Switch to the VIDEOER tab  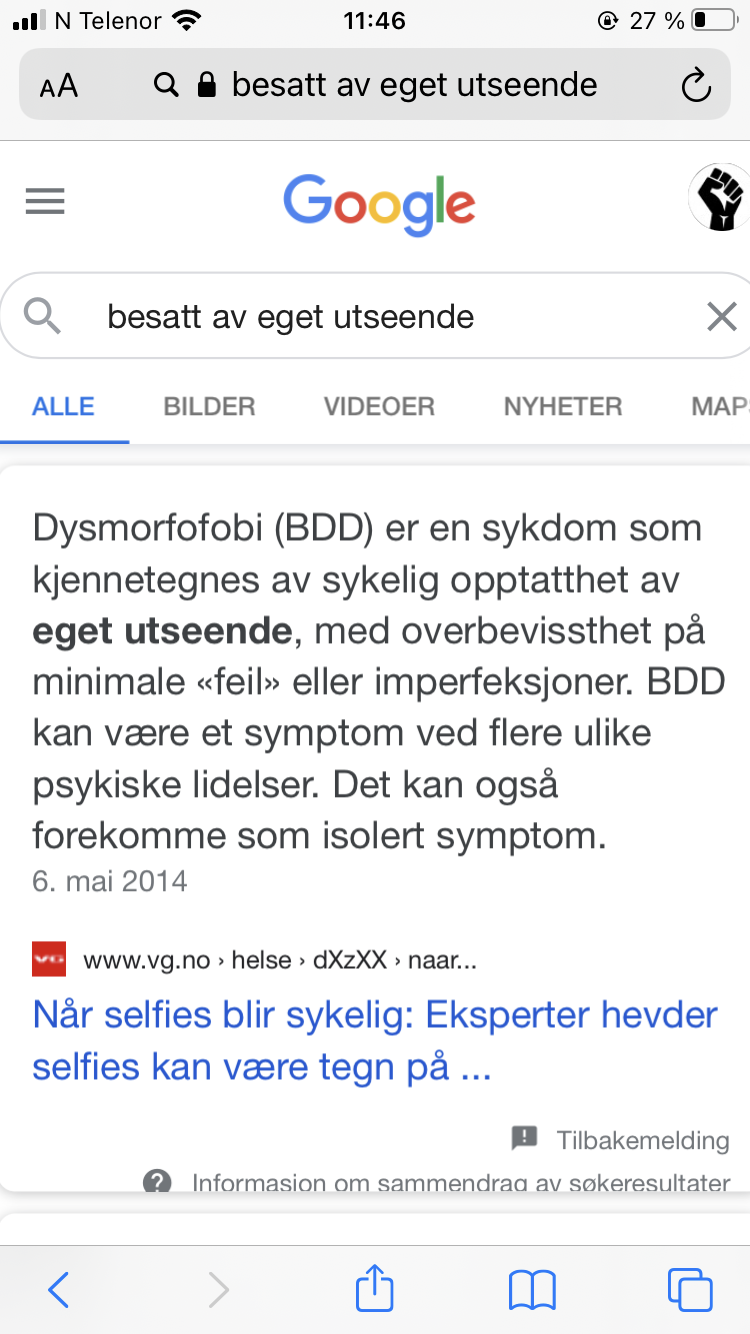click(379, 407)
